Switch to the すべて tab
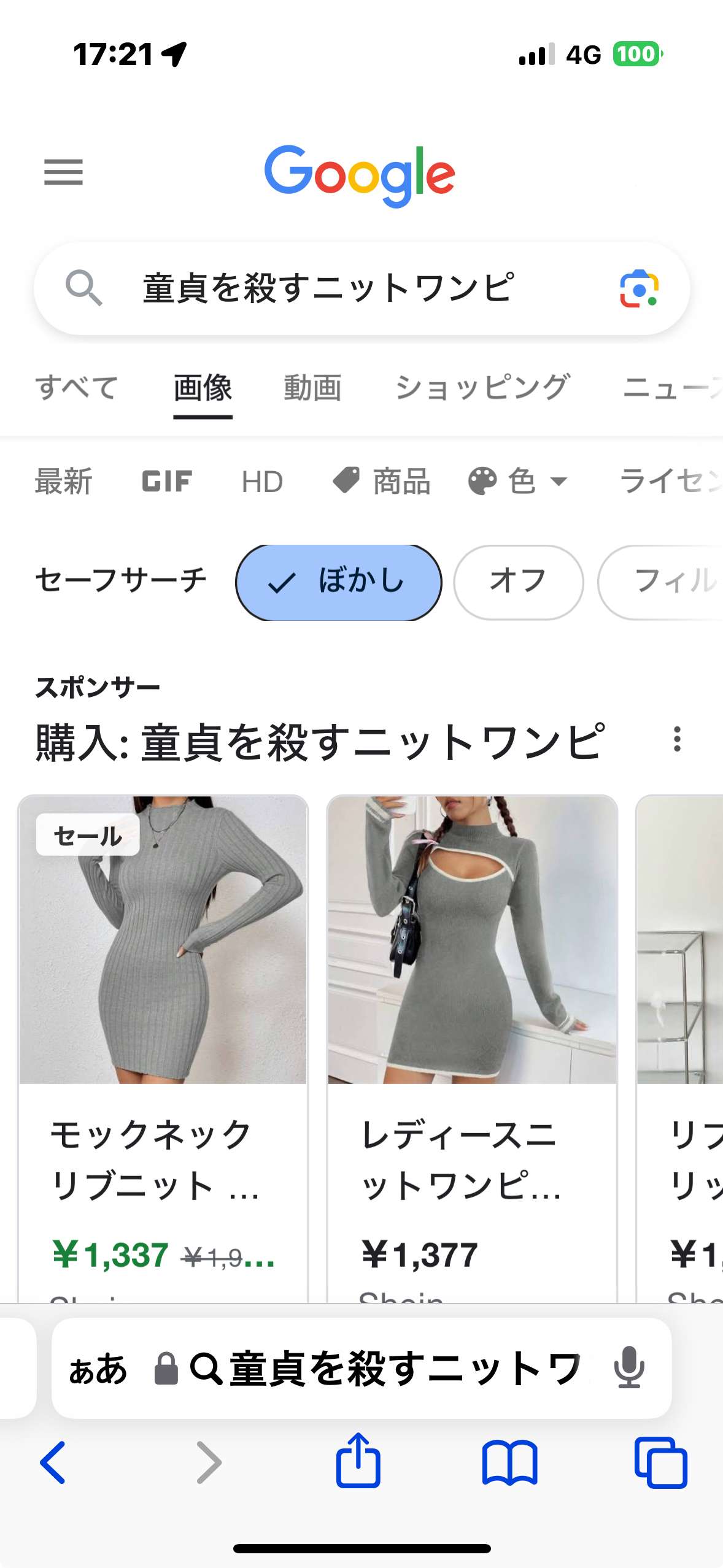This screenshot has width=723, height=1568. [x=77, y=388]
